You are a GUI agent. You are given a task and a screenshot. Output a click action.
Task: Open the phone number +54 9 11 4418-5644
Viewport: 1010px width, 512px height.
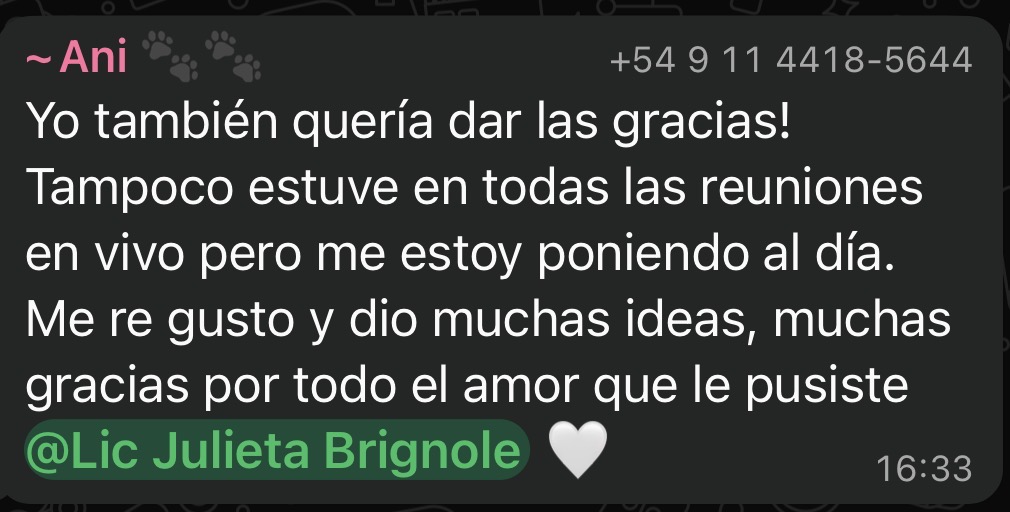click(790, 61)
